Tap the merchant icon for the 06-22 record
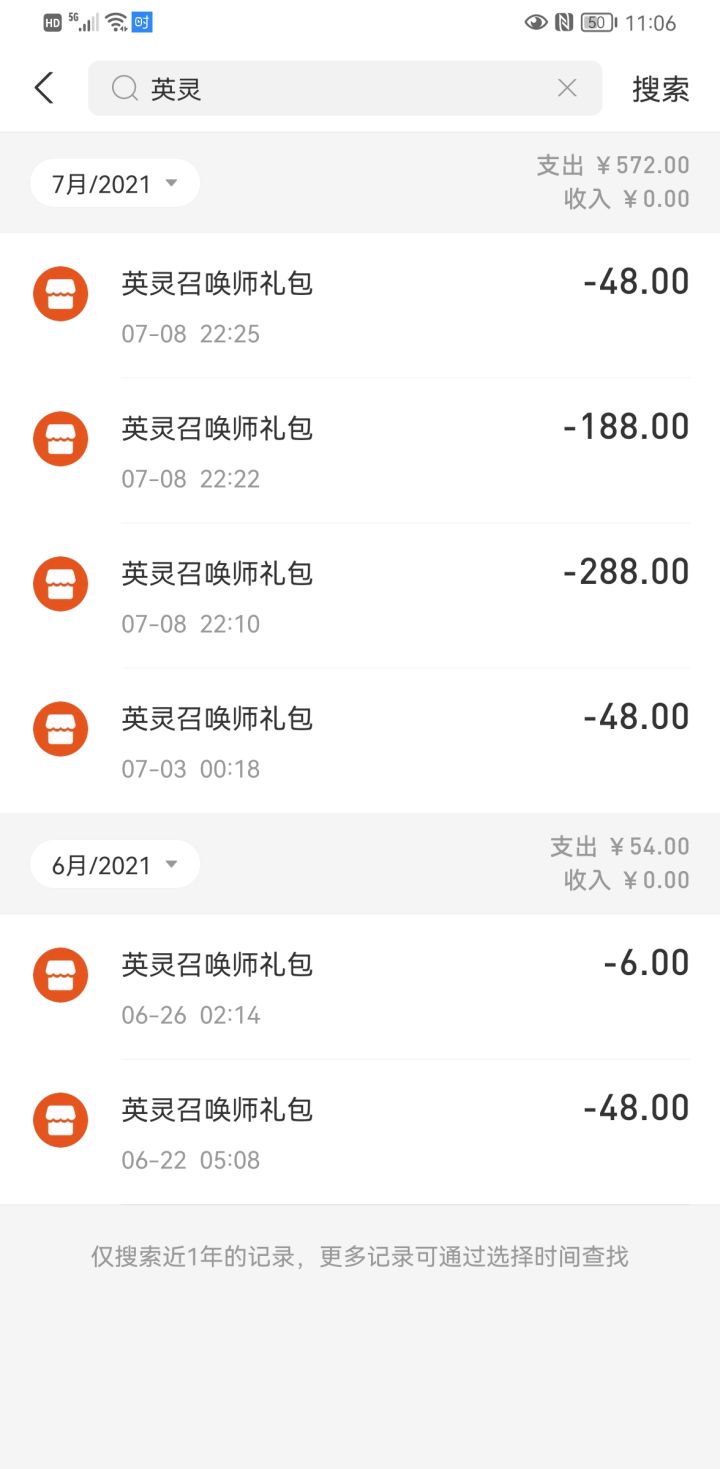 tap(60, 1120)
